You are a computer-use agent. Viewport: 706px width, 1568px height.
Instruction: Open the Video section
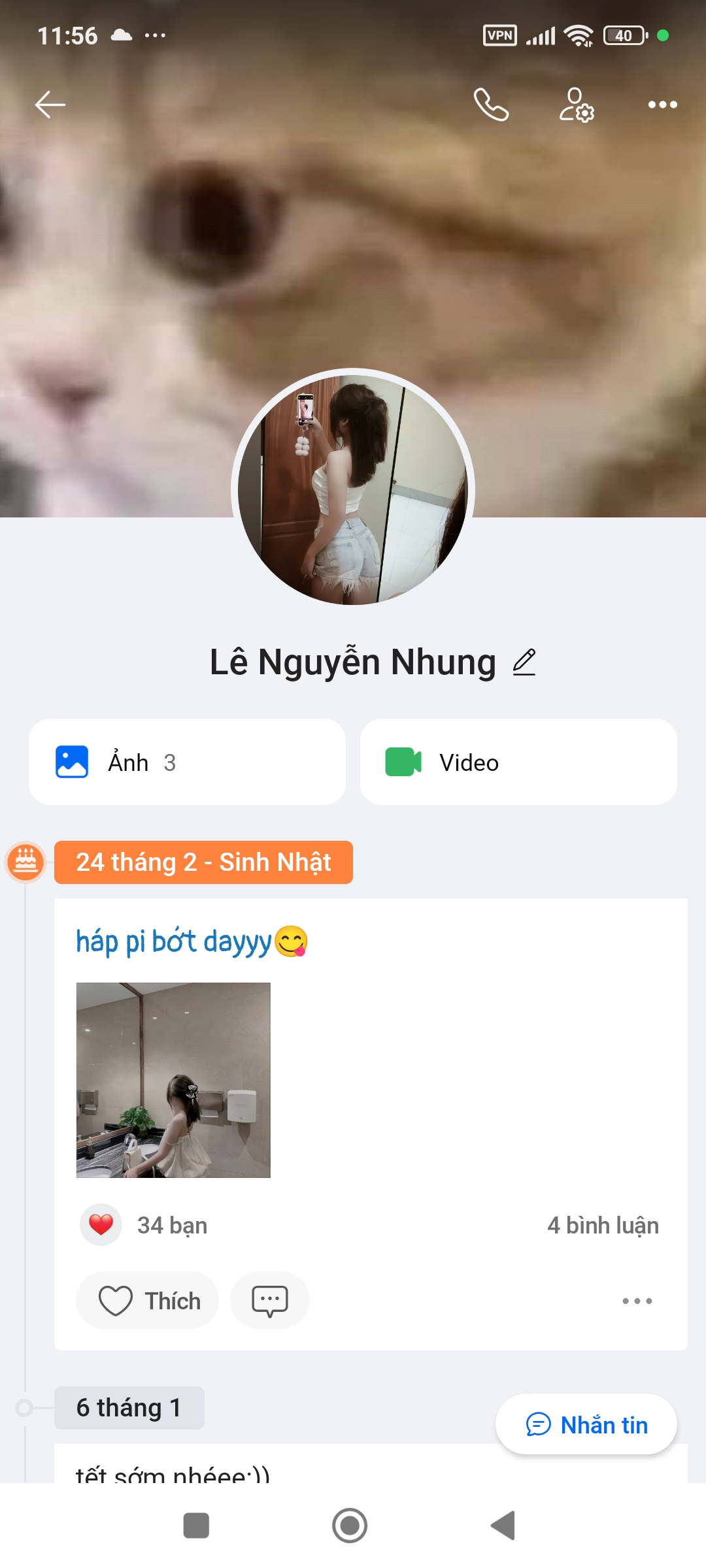coord(518,762)
